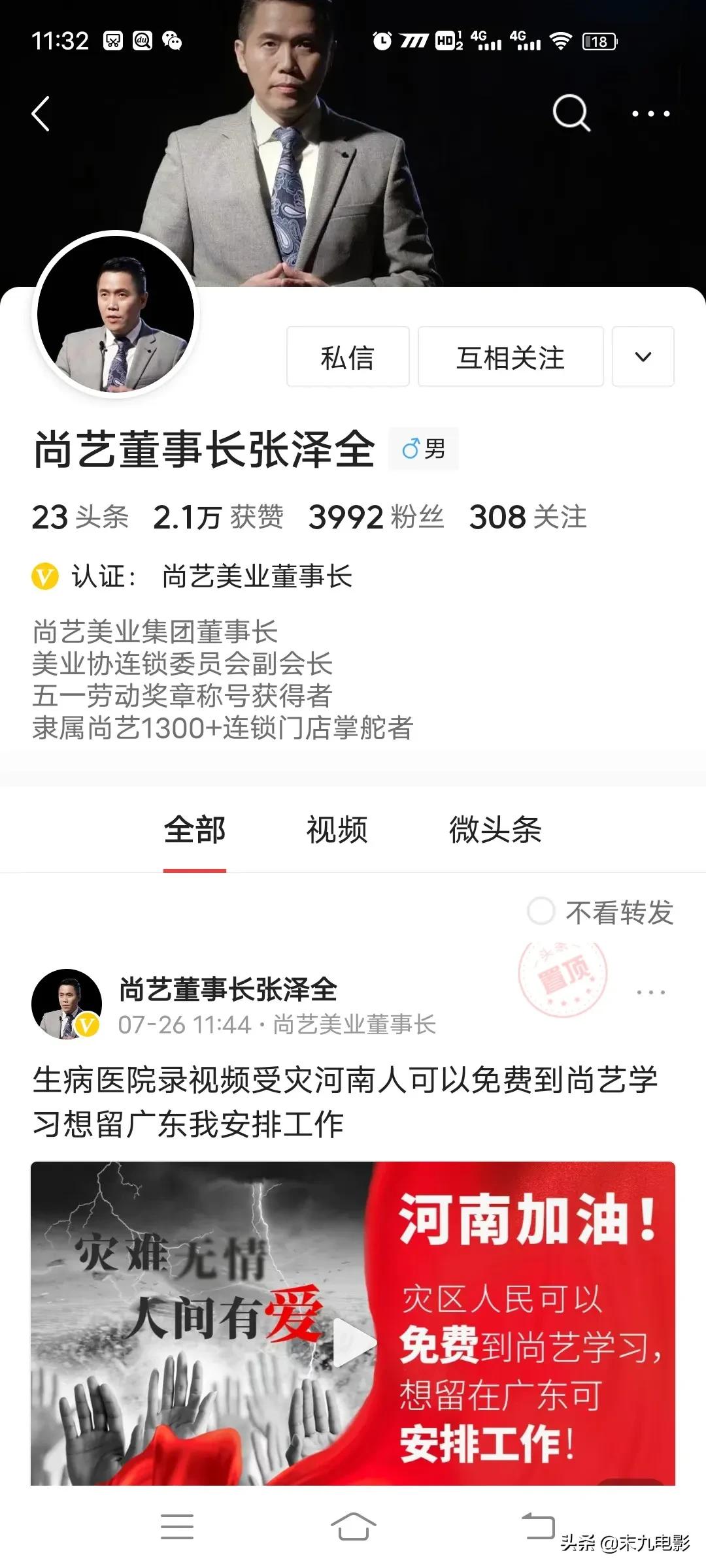Image resolution: width=706 pixels, height=1568 pixels.
Task: Switch to the 视频 tab
Action: tap(337, 830)
